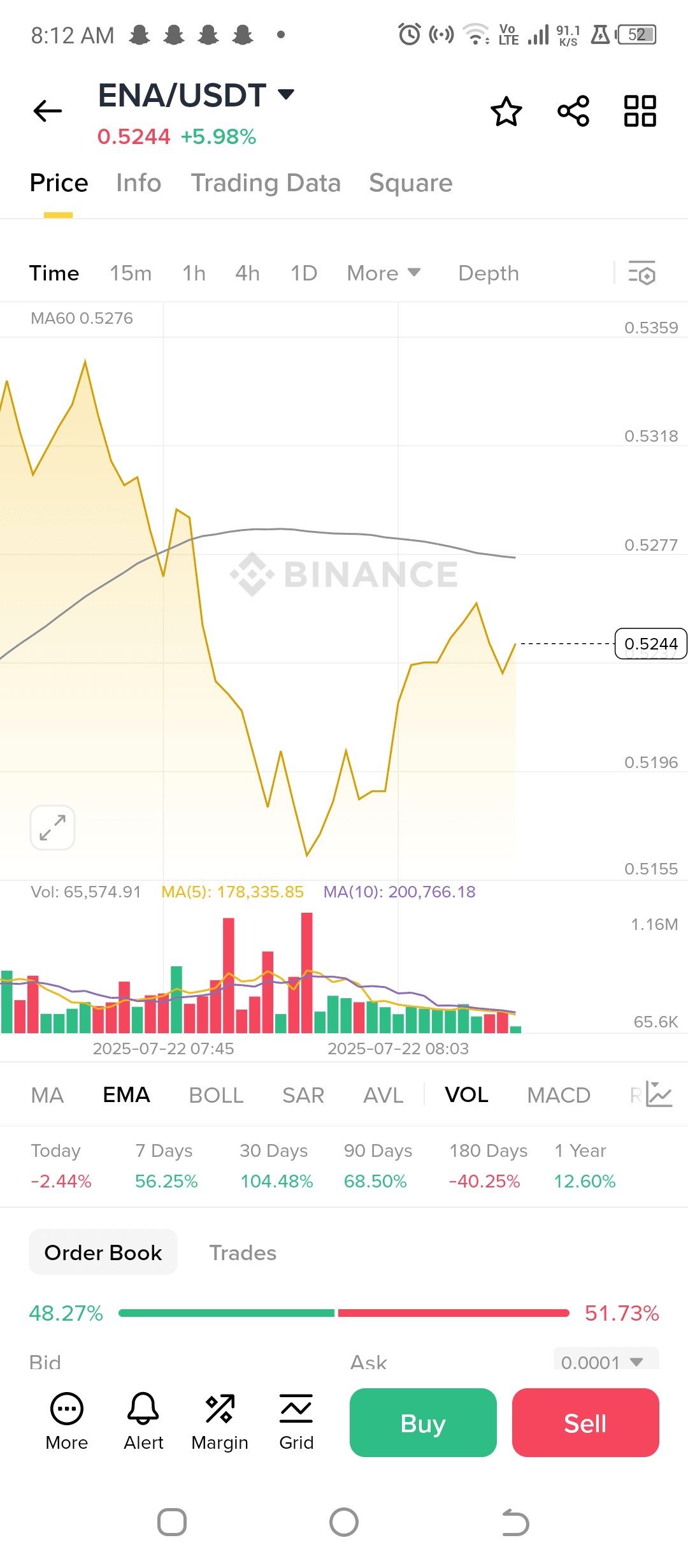This screenshot has height=1568, width=688.
Task: Set a price Alert
Action: coord(143,1421)
